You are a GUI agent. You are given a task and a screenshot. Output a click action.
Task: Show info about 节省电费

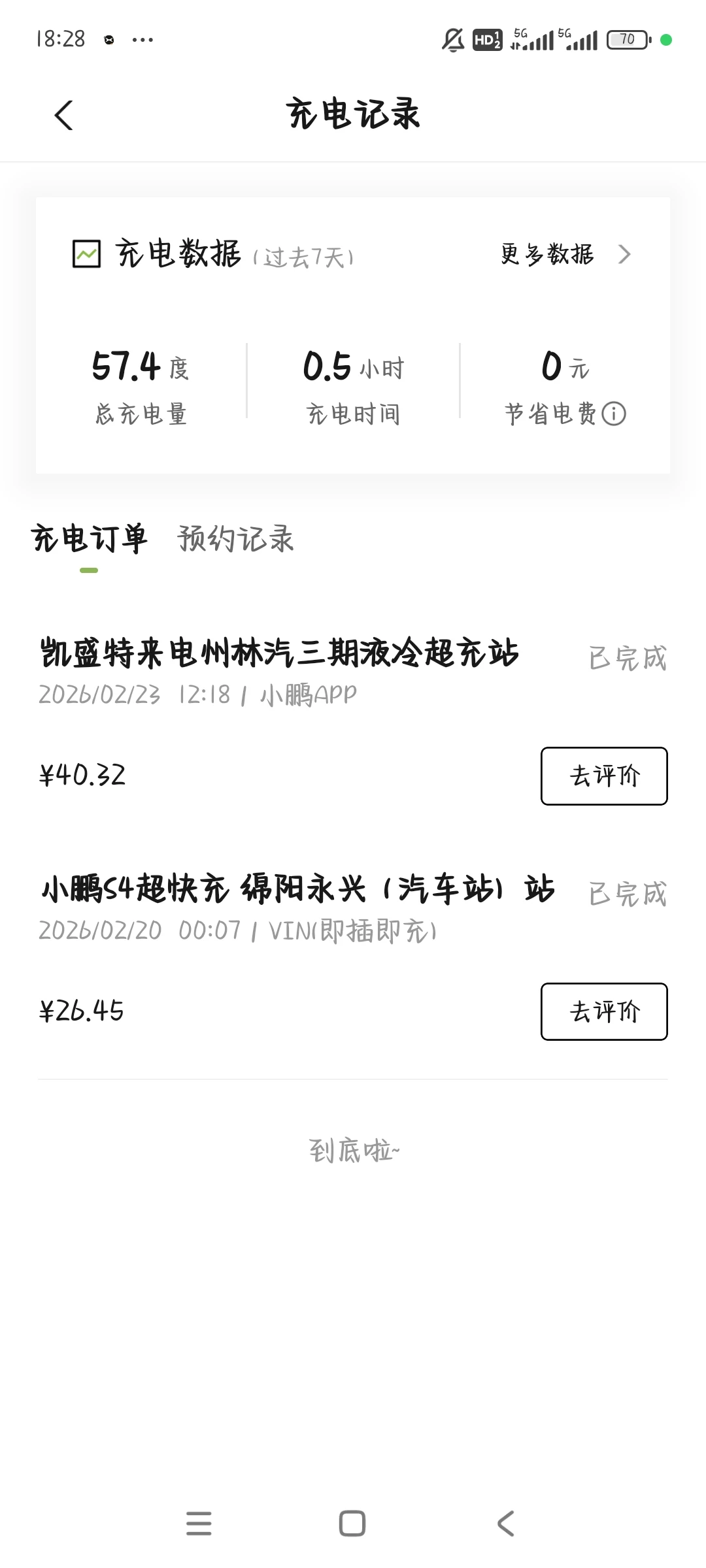point(614,414)
